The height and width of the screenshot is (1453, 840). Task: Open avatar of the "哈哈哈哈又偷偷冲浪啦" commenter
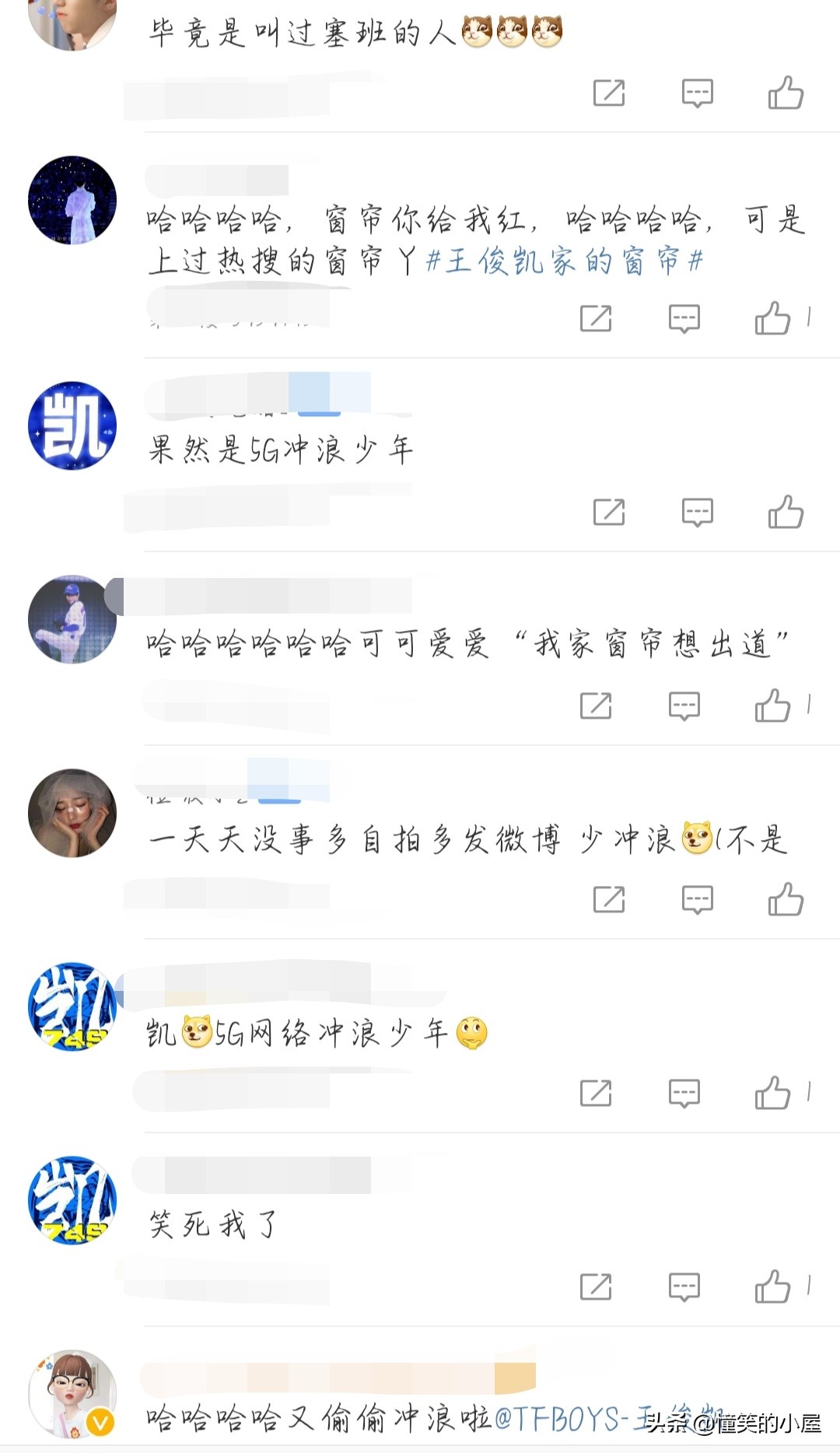click(72, 1394)
